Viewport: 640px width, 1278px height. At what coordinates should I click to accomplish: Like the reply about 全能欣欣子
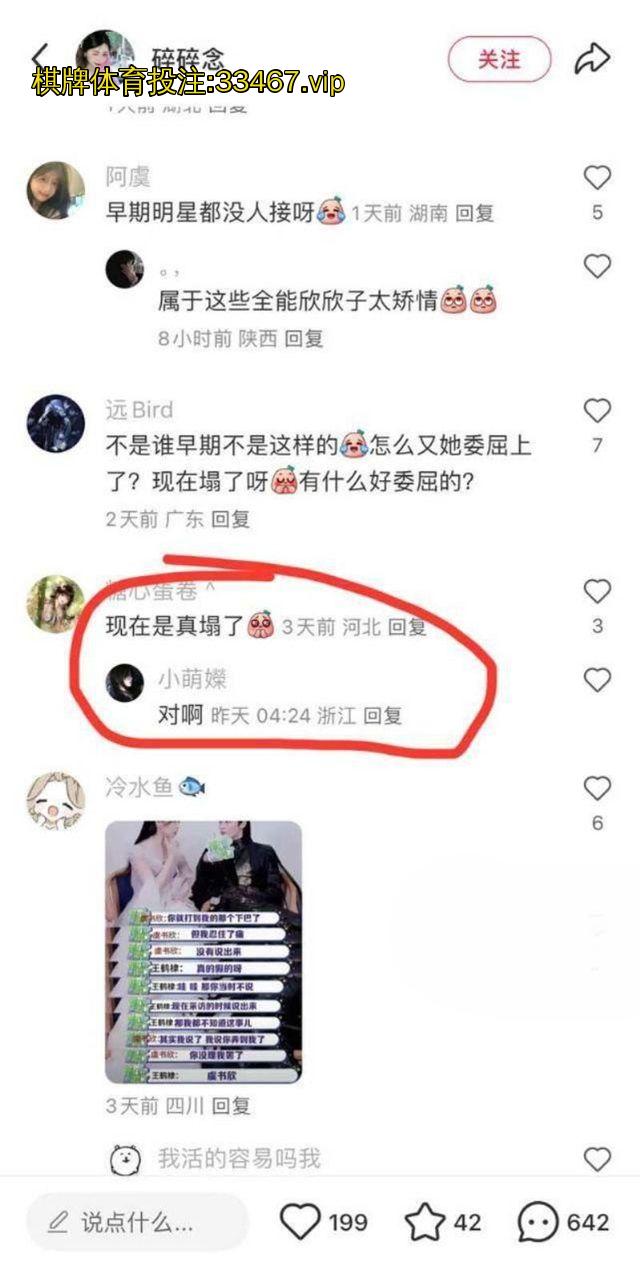[x=597, y=267]
